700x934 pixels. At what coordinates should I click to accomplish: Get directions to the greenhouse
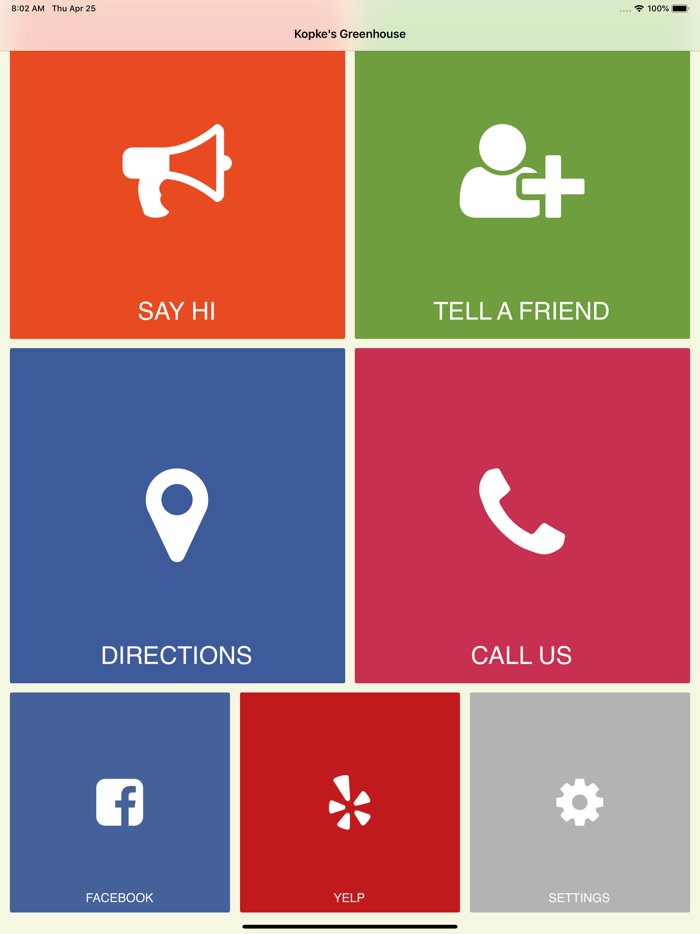click(177, 515)
